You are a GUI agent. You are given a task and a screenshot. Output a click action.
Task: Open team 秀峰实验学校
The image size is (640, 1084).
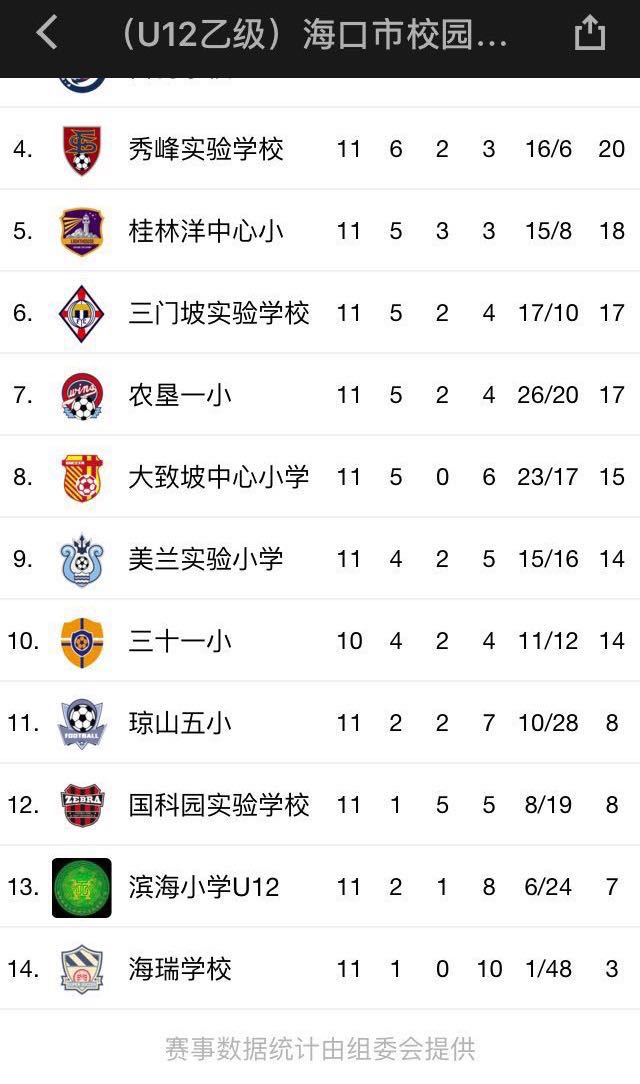click(x=206, y=149)
